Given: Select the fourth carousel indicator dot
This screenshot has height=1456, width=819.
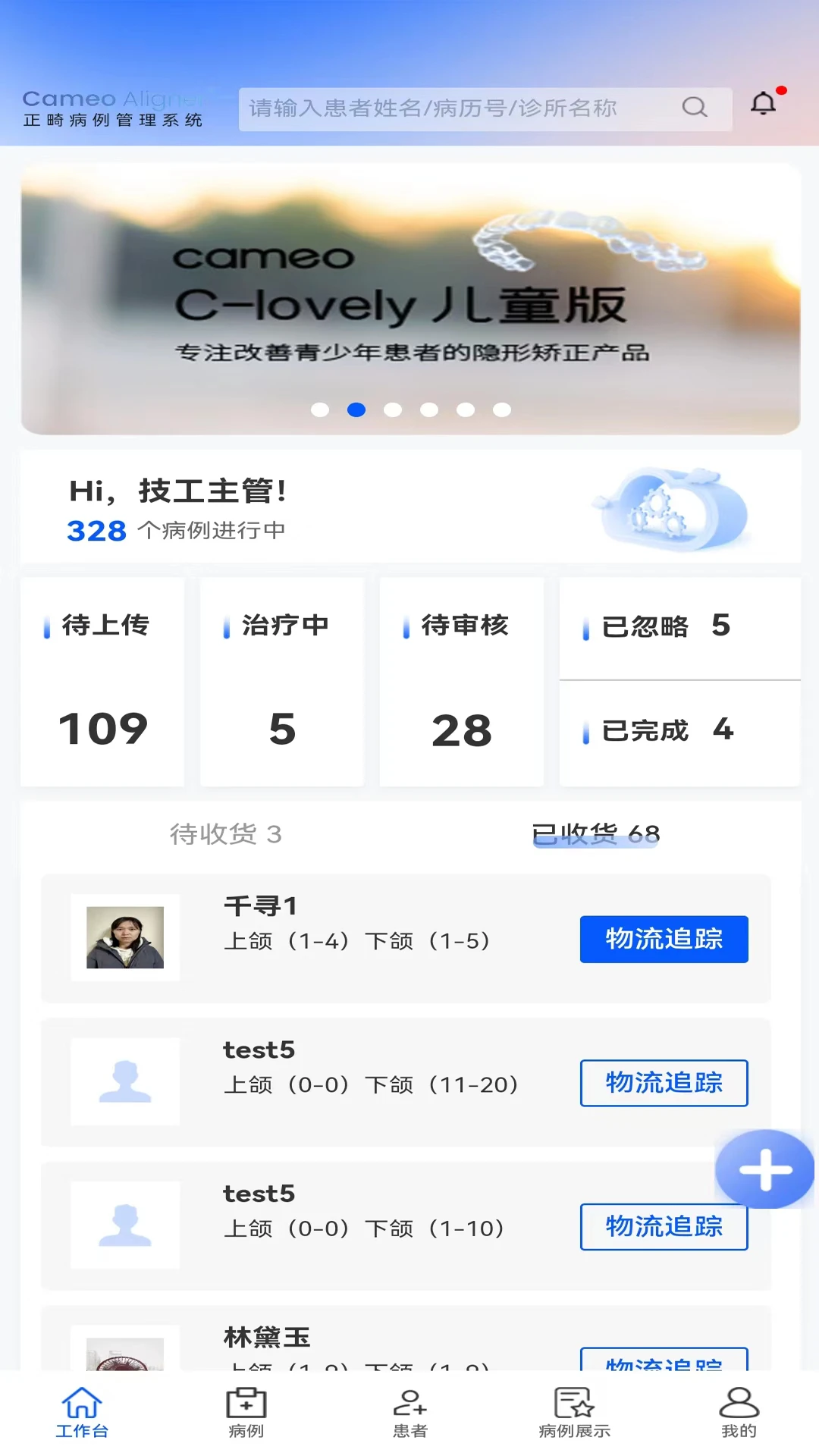Looking at the screenshot, I should pyautogui.click(x=430, y=409).
